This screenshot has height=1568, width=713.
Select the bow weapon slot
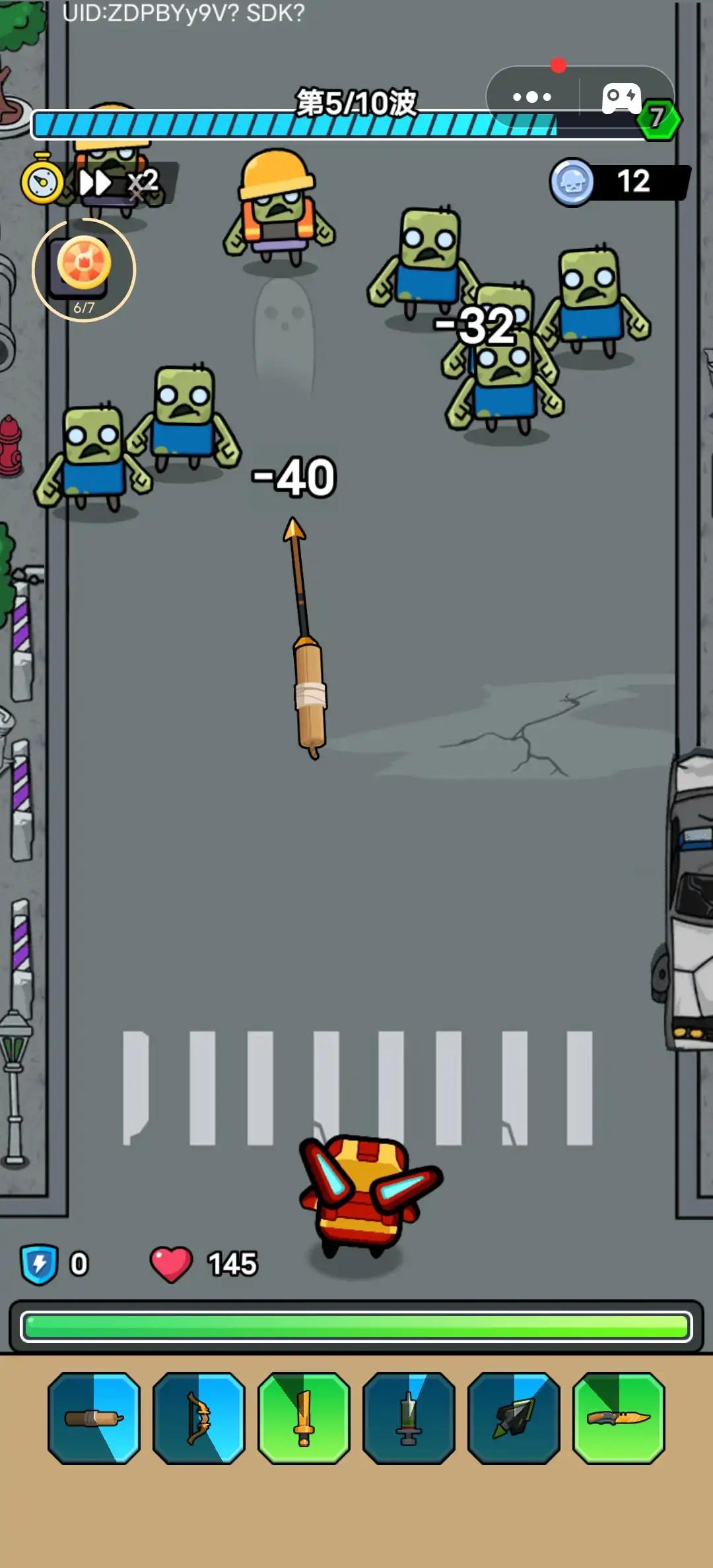pos(199,1418)
